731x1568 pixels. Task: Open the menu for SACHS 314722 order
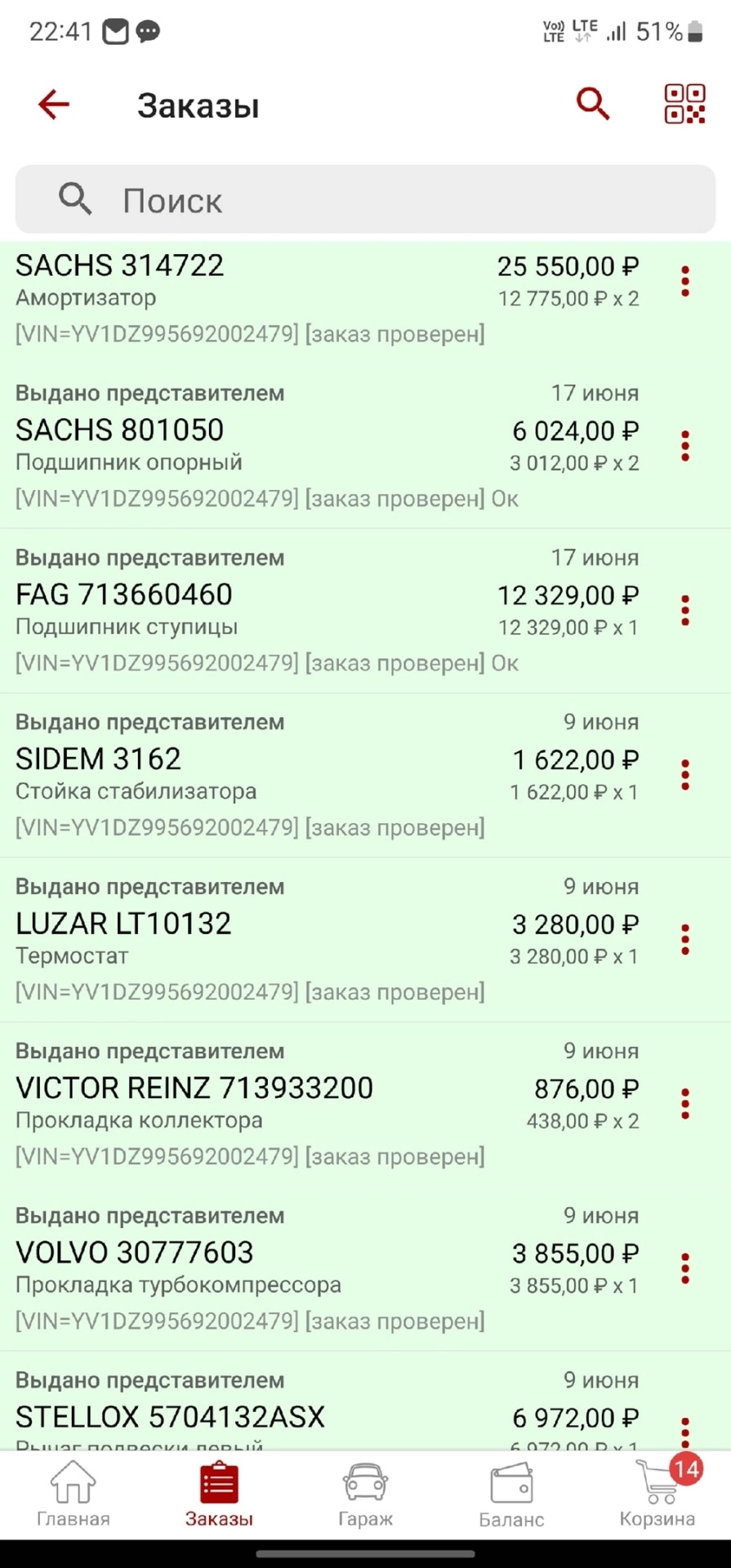684,280
